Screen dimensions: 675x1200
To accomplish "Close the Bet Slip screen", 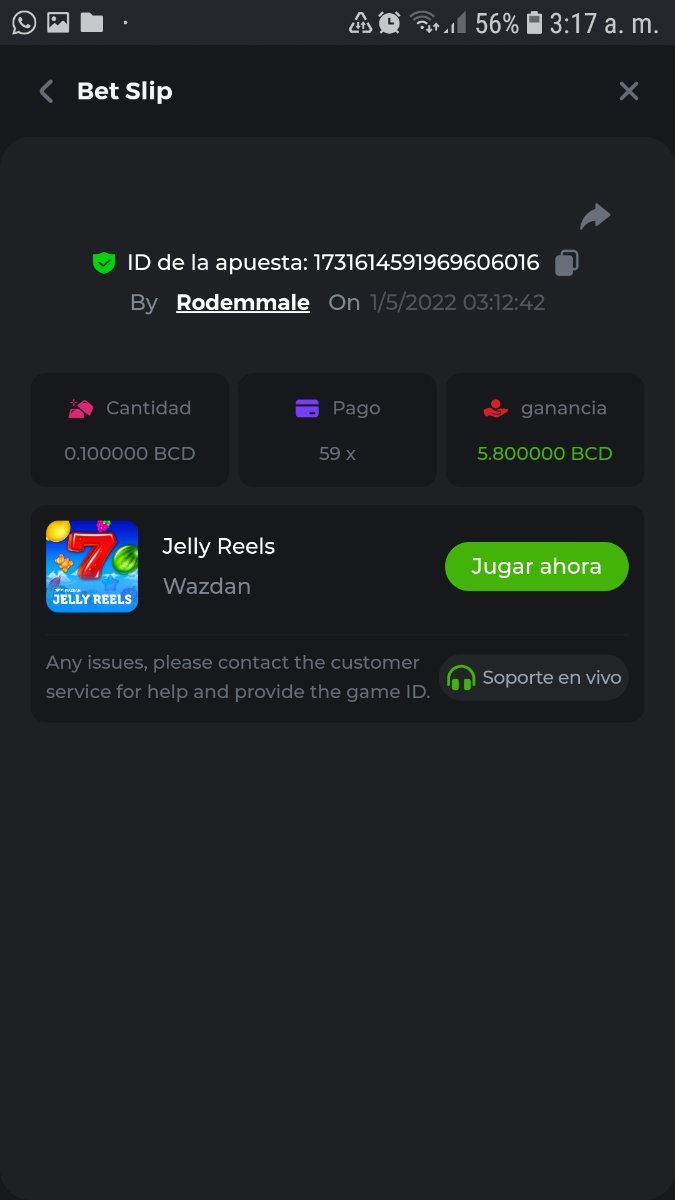I will [628, 91].
